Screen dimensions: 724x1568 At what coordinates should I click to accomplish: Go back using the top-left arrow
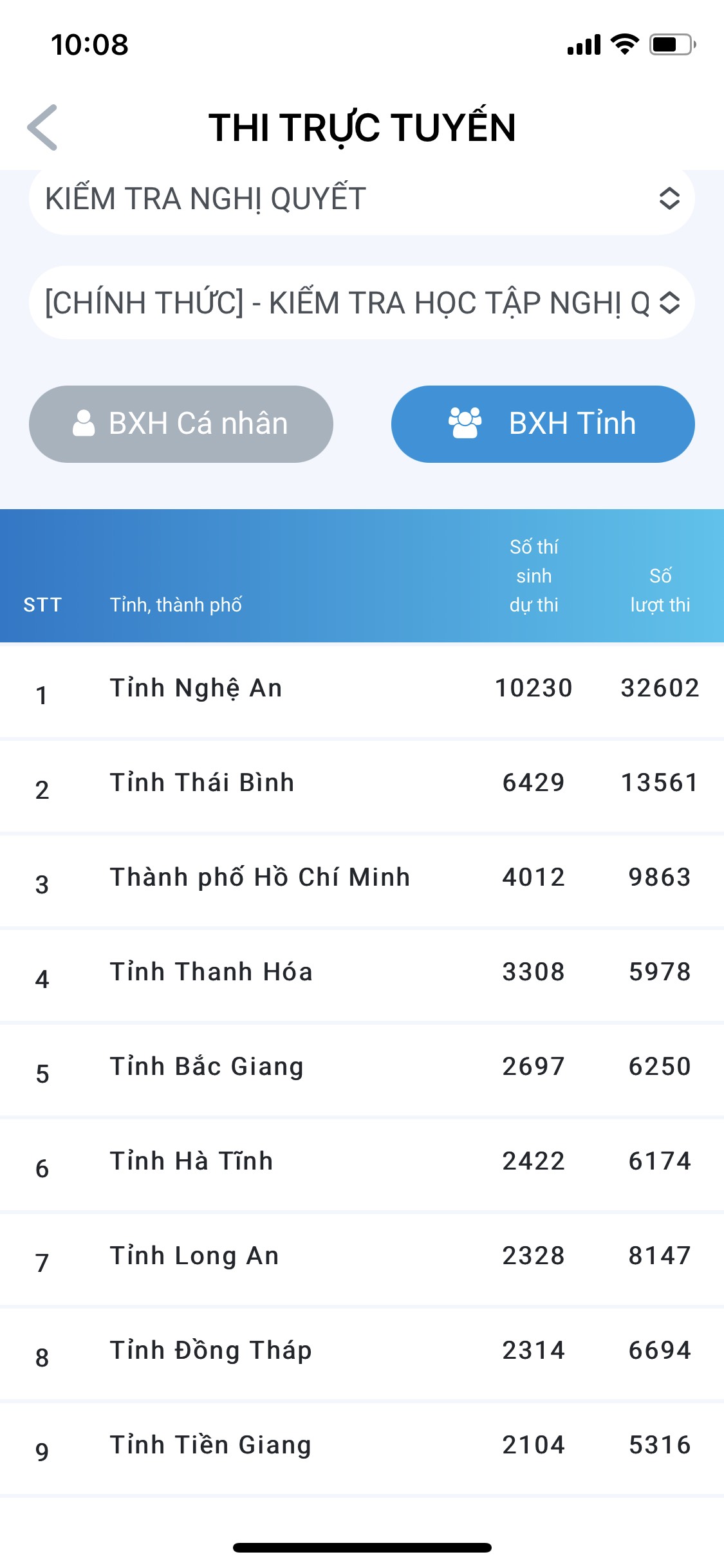[42, 127]
